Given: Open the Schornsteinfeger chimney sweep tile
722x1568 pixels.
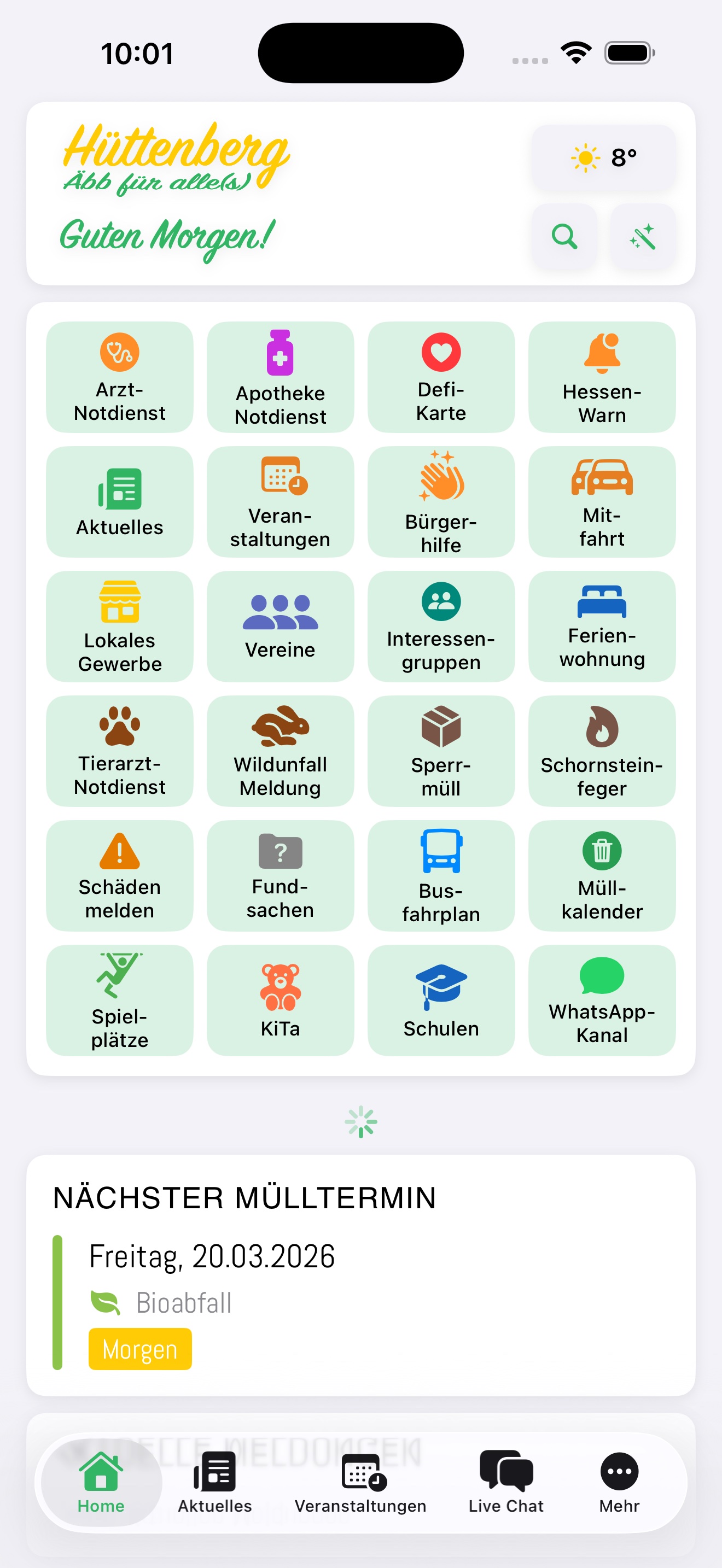Looking at the screenshot, I should [602, 751].
